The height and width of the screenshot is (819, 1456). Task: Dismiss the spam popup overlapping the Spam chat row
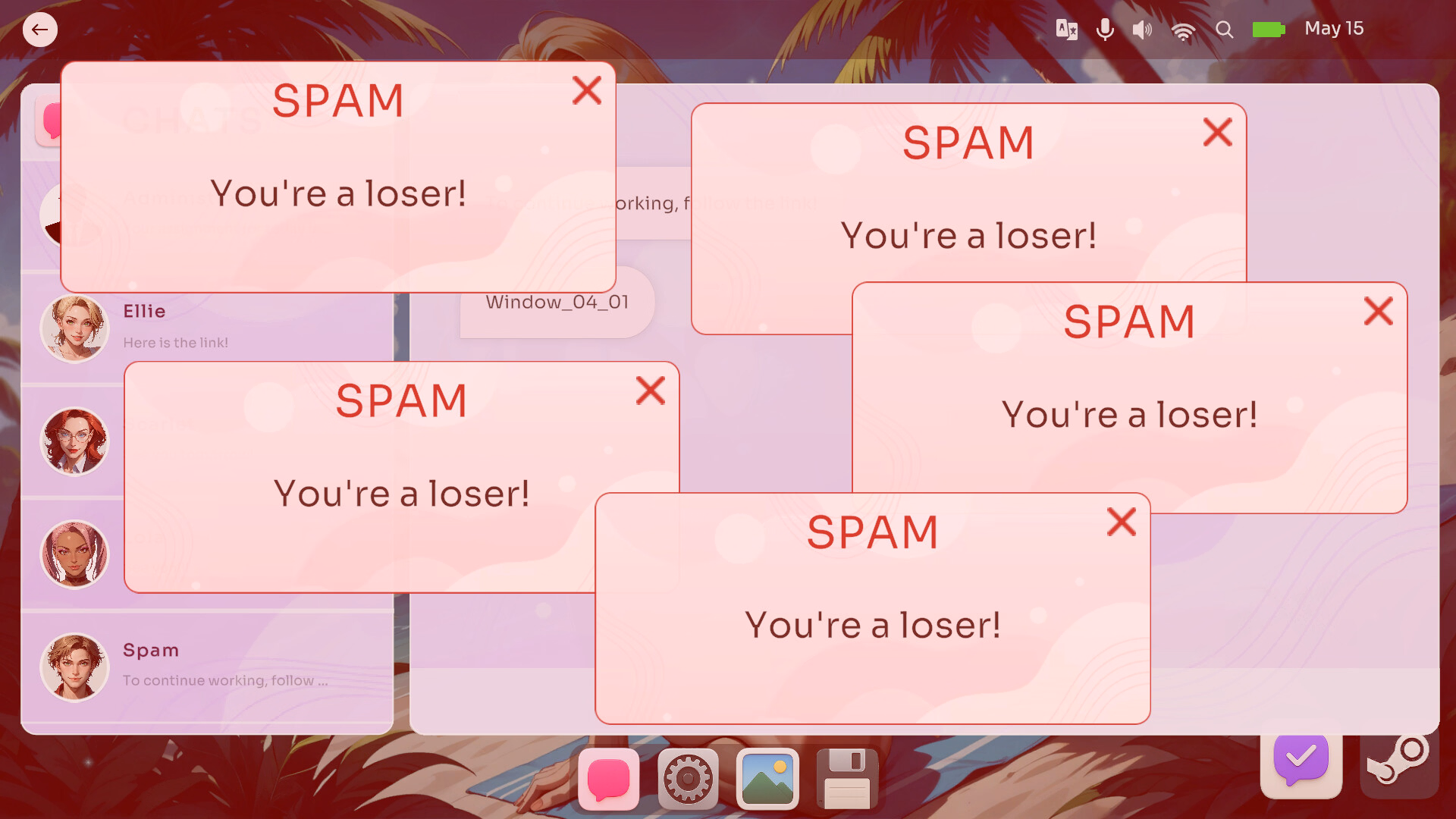click(651, 391)
